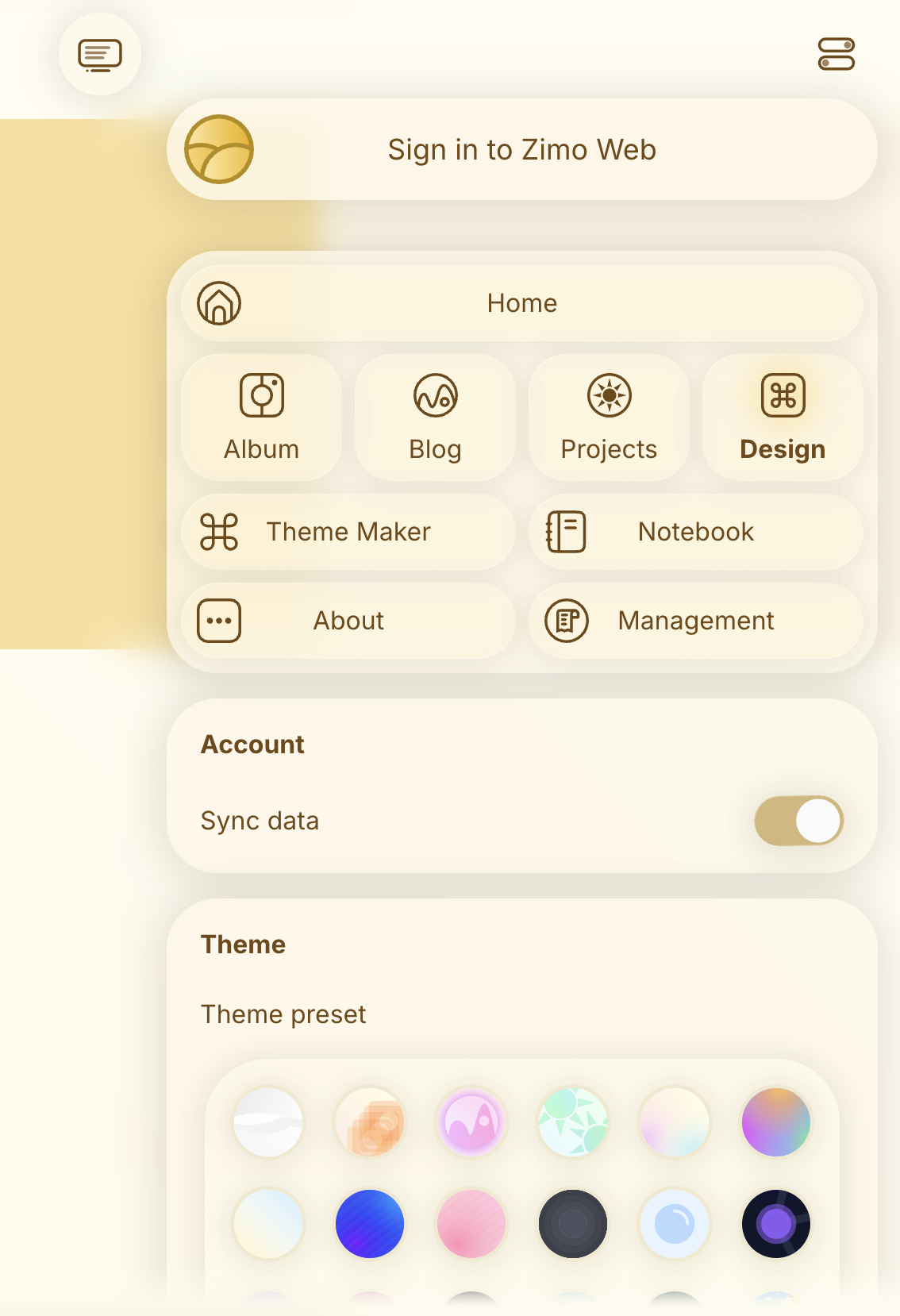Image resolution: width=900 pixels, height=1316 pixels.
Task: Open Theme Maker
Action: [348, 532]
